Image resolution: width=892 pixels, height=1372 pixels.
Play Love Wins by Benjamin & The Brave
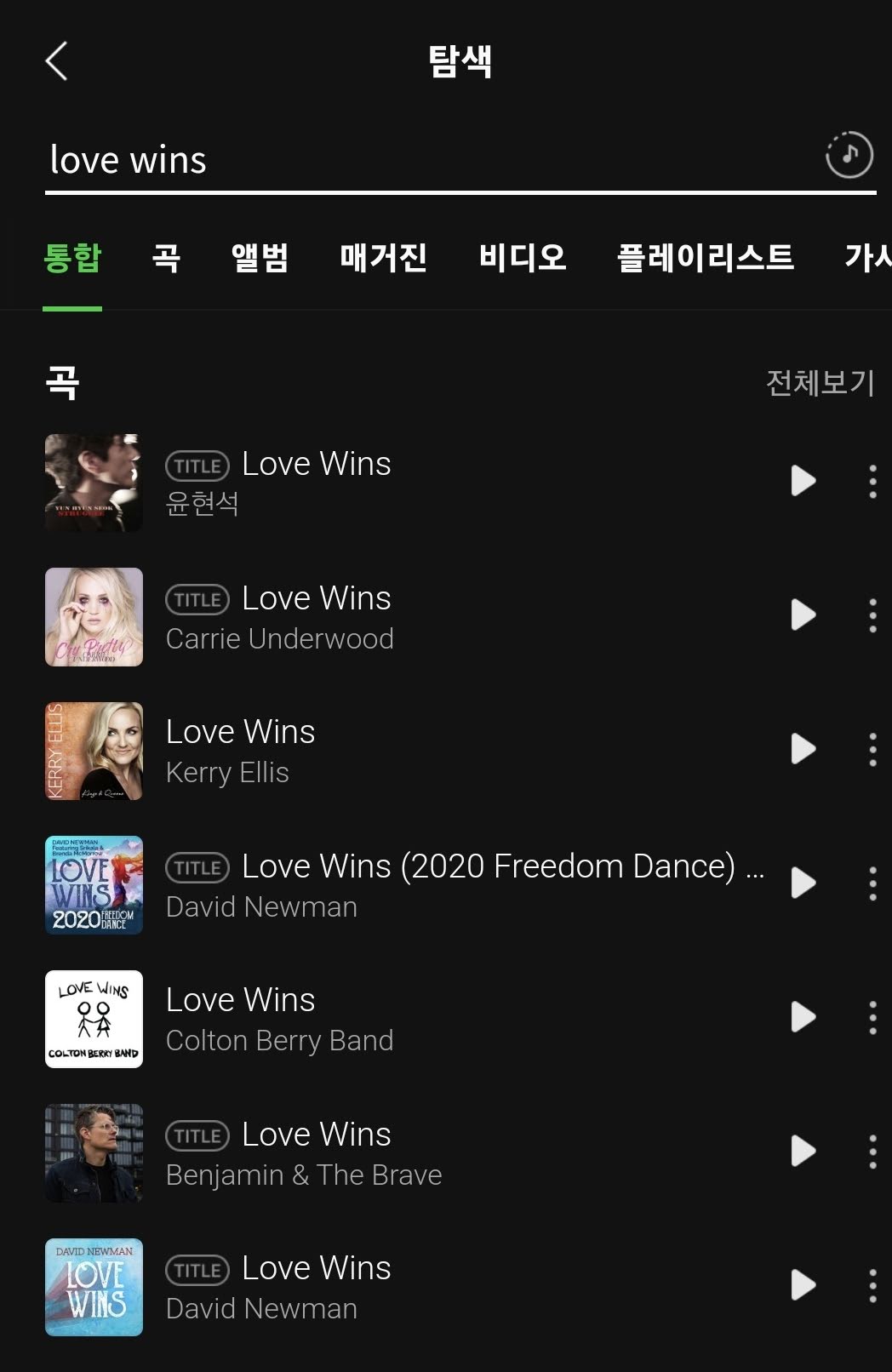click(x=803, y=1151)
